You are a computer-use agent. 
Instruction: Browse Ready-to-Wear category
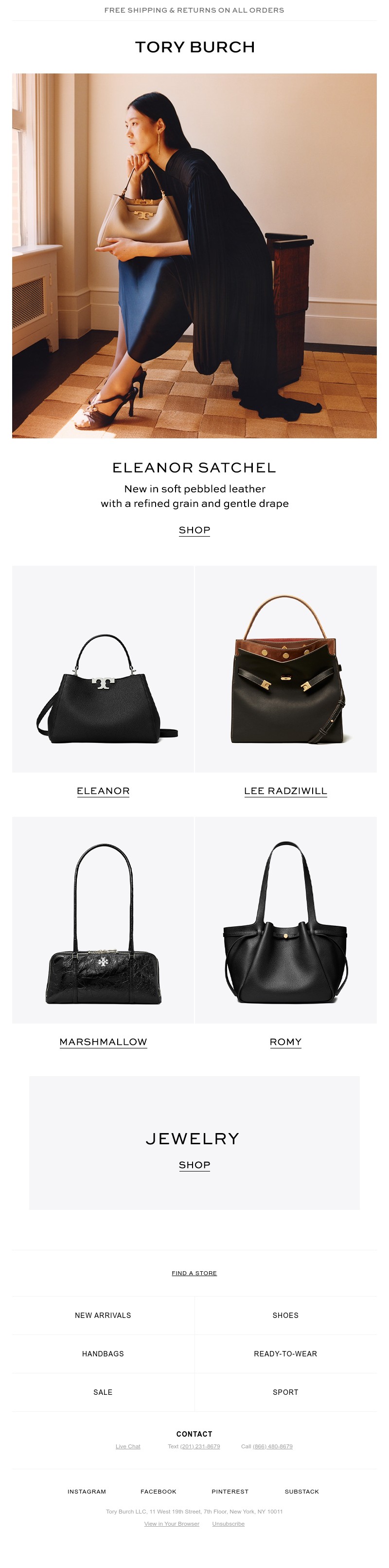[285, 1353]
